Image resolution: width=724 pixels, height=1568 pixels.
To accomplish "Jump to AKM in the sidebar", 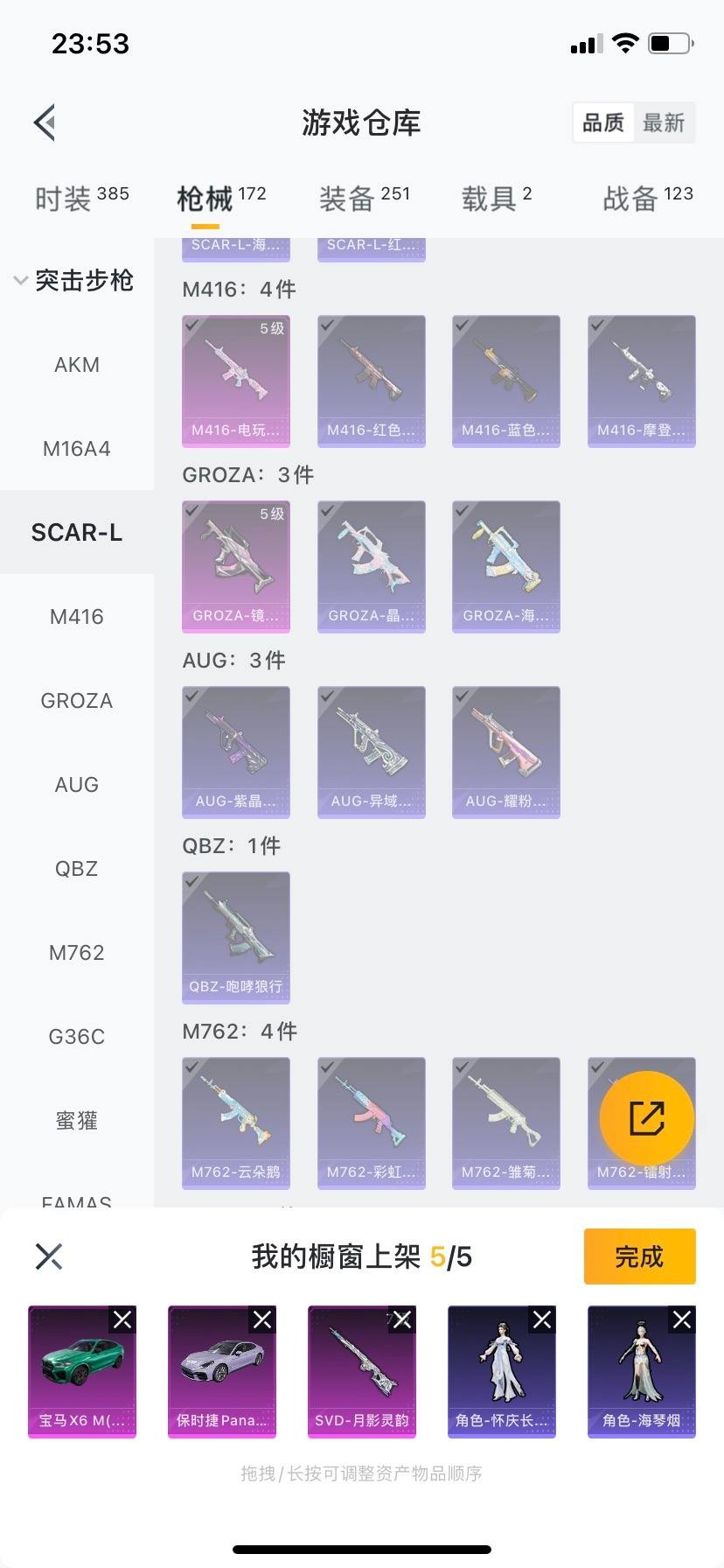I will click(x=77, y=365).
